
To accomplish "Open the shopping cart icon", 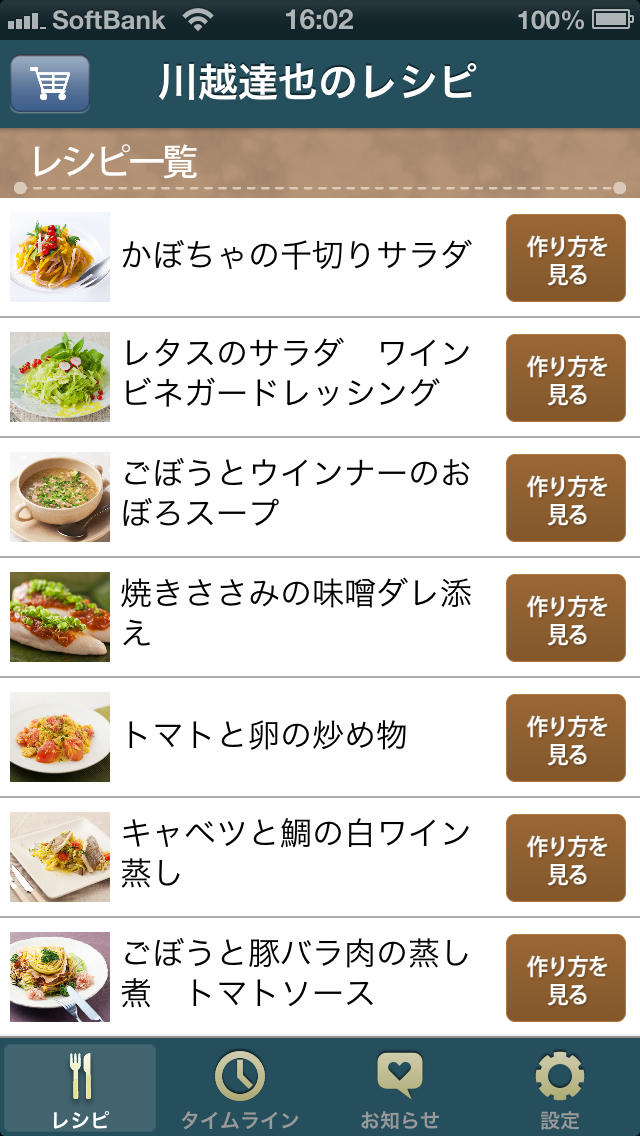I will 50,83.
